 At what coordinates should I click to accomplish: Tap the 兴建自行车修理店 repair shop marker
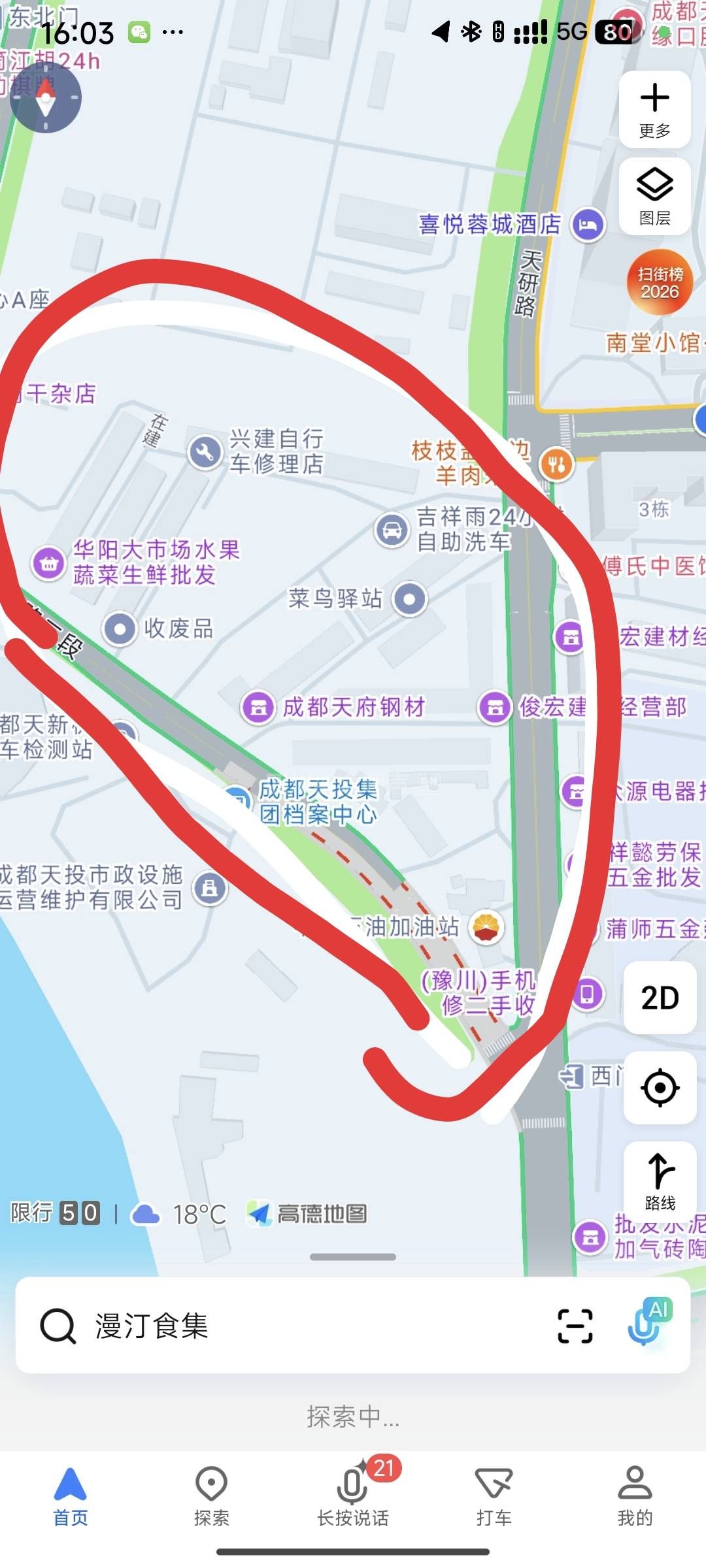[x=205, y=451]
